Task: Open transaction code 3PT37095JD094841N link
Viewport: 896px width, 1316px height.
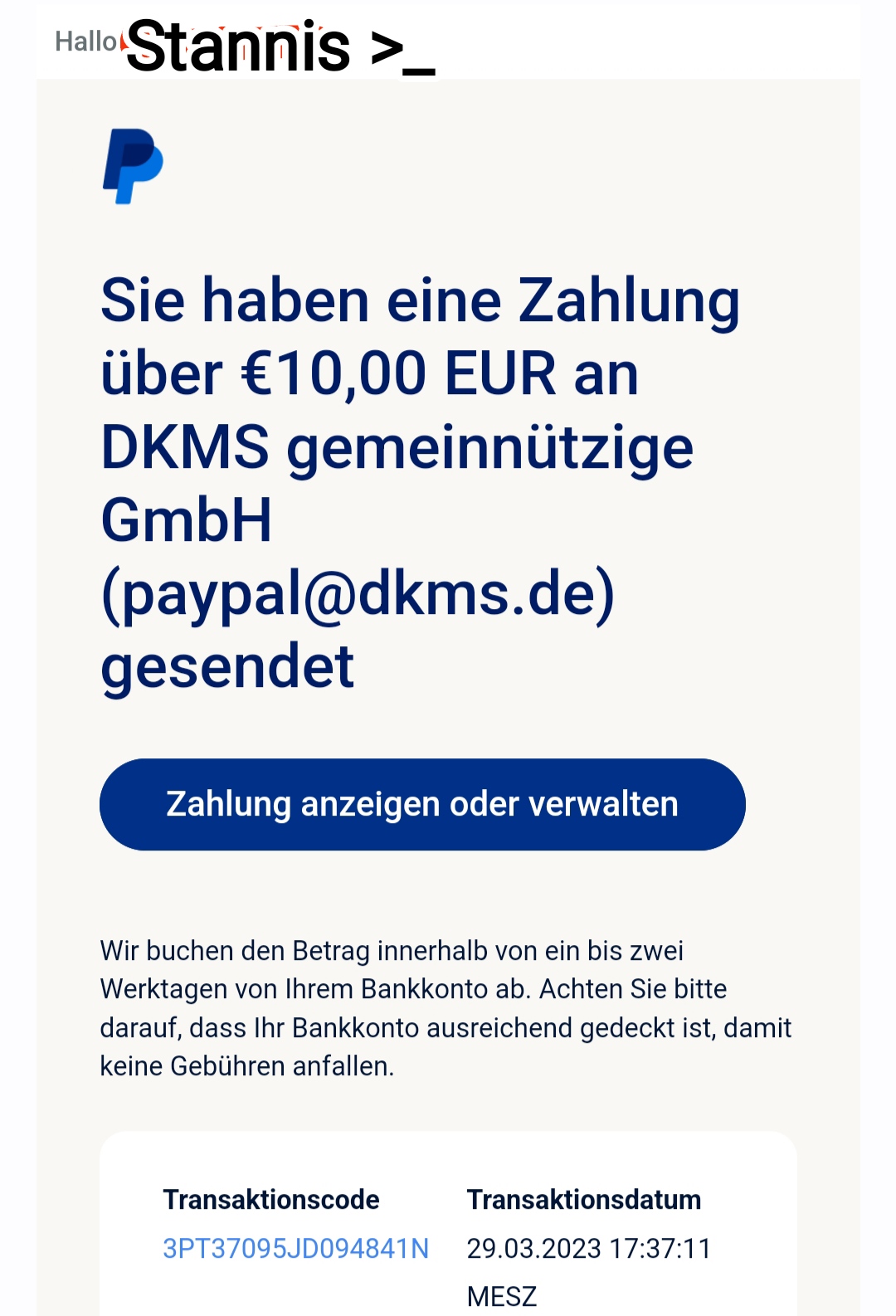Action: click(x=295, y=1248)
